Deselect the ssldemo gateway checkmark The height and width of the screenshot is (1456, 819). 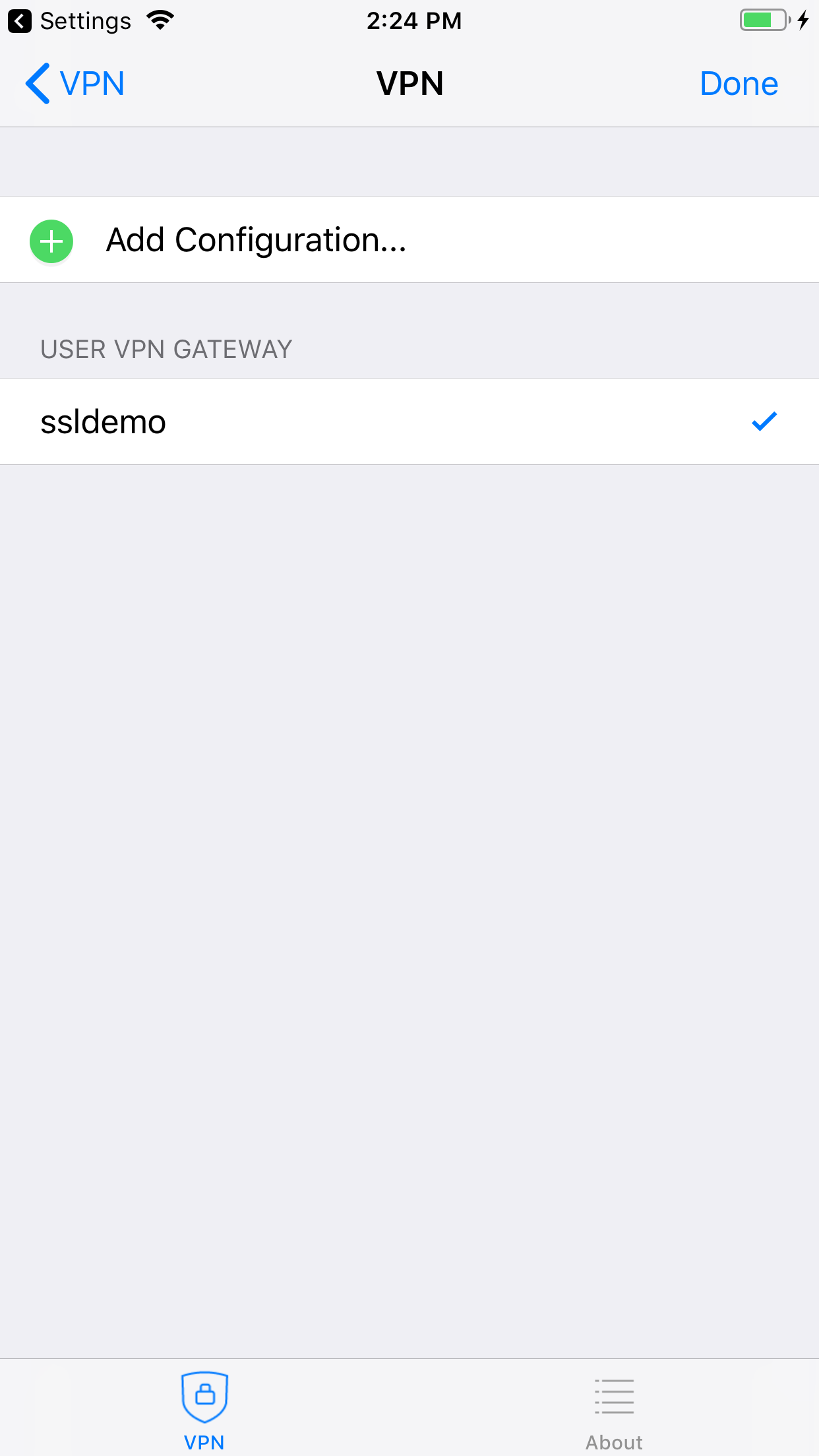(x=763, y=421)
